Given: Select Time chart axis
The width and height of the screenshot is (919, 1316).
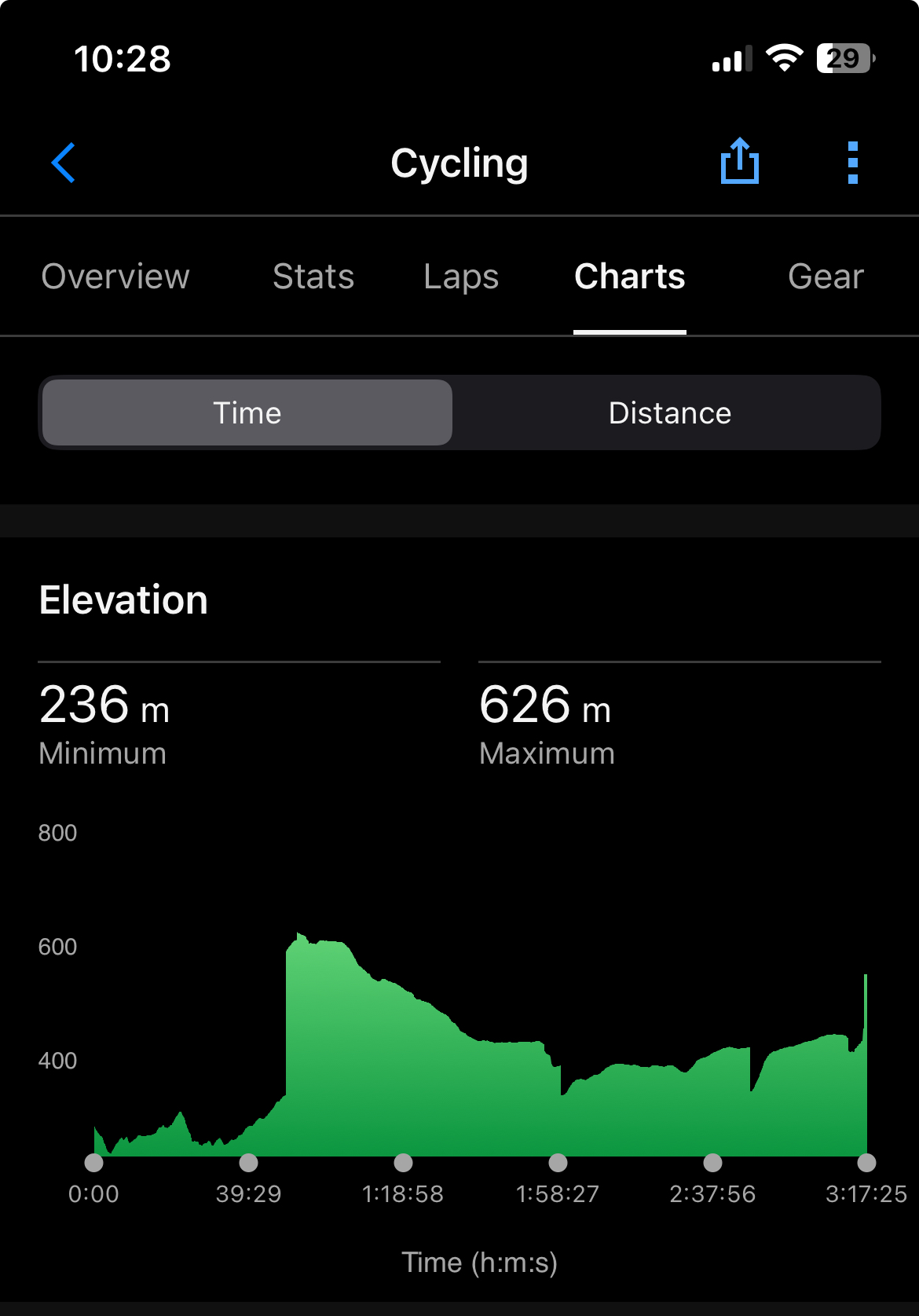Looking at the screenshot, I should (x=247, y=413).
